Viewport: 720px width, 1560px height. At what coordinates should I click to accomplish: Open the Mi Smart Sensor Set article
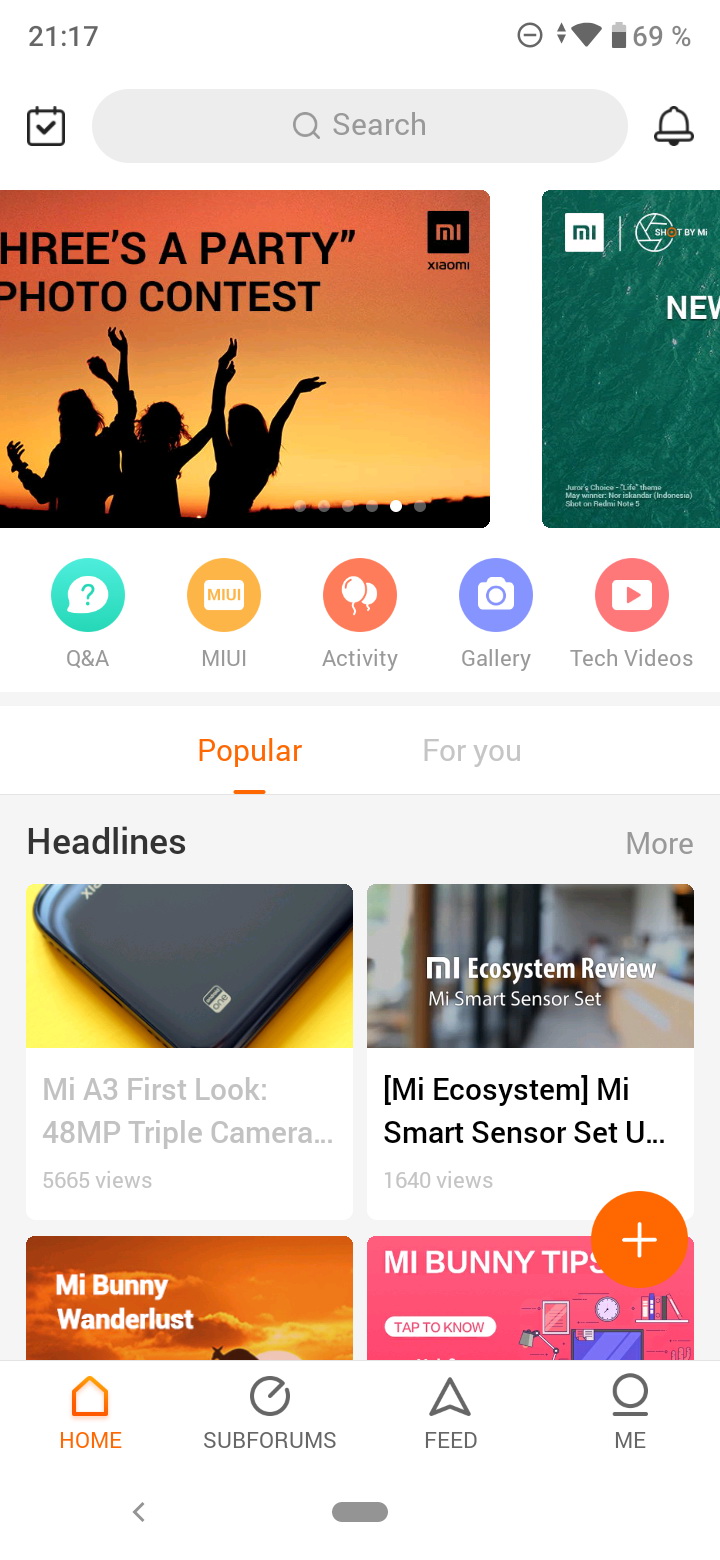tap(530, 1052)
